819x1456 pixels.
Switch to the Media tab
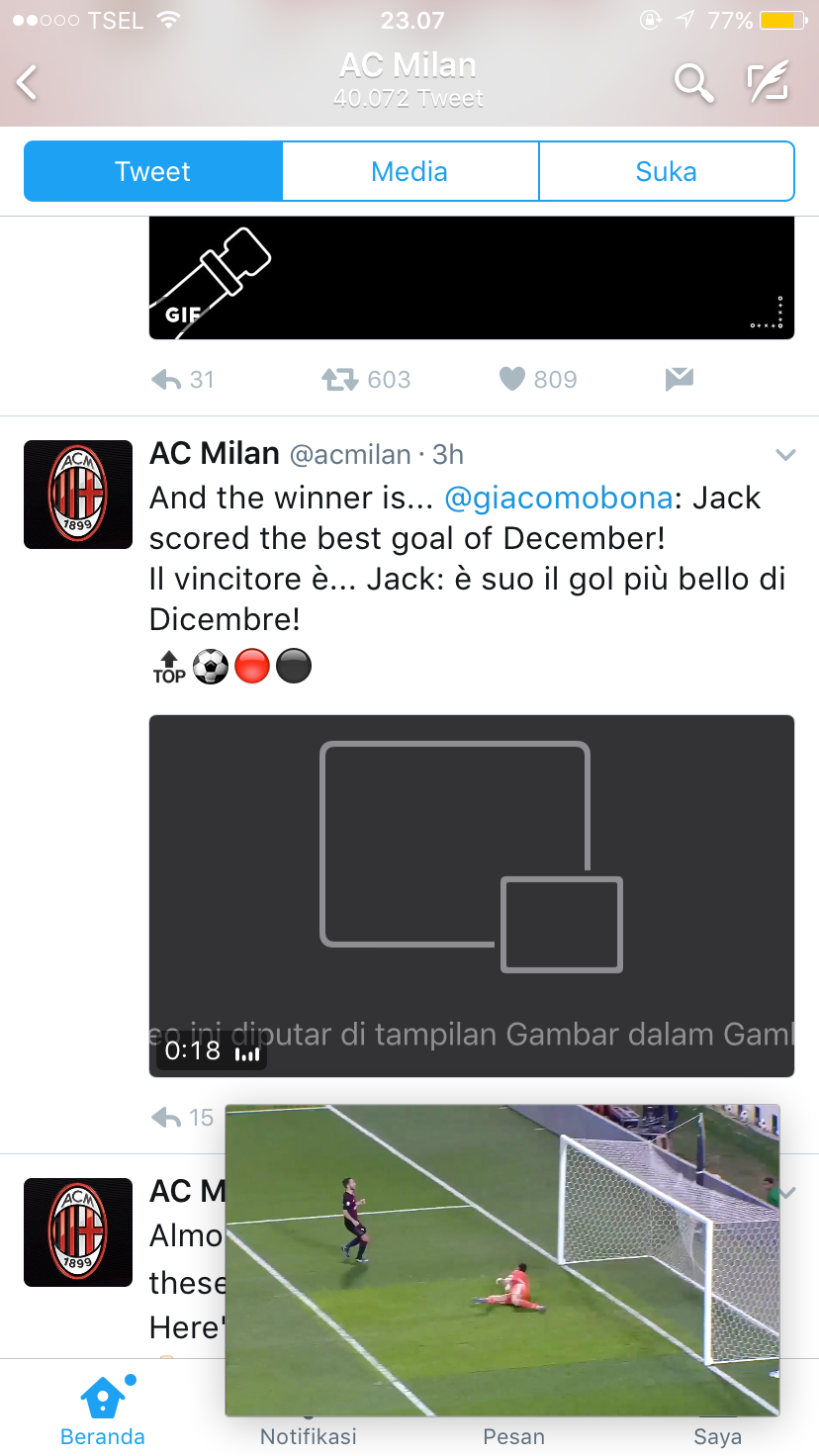[409, 171]
